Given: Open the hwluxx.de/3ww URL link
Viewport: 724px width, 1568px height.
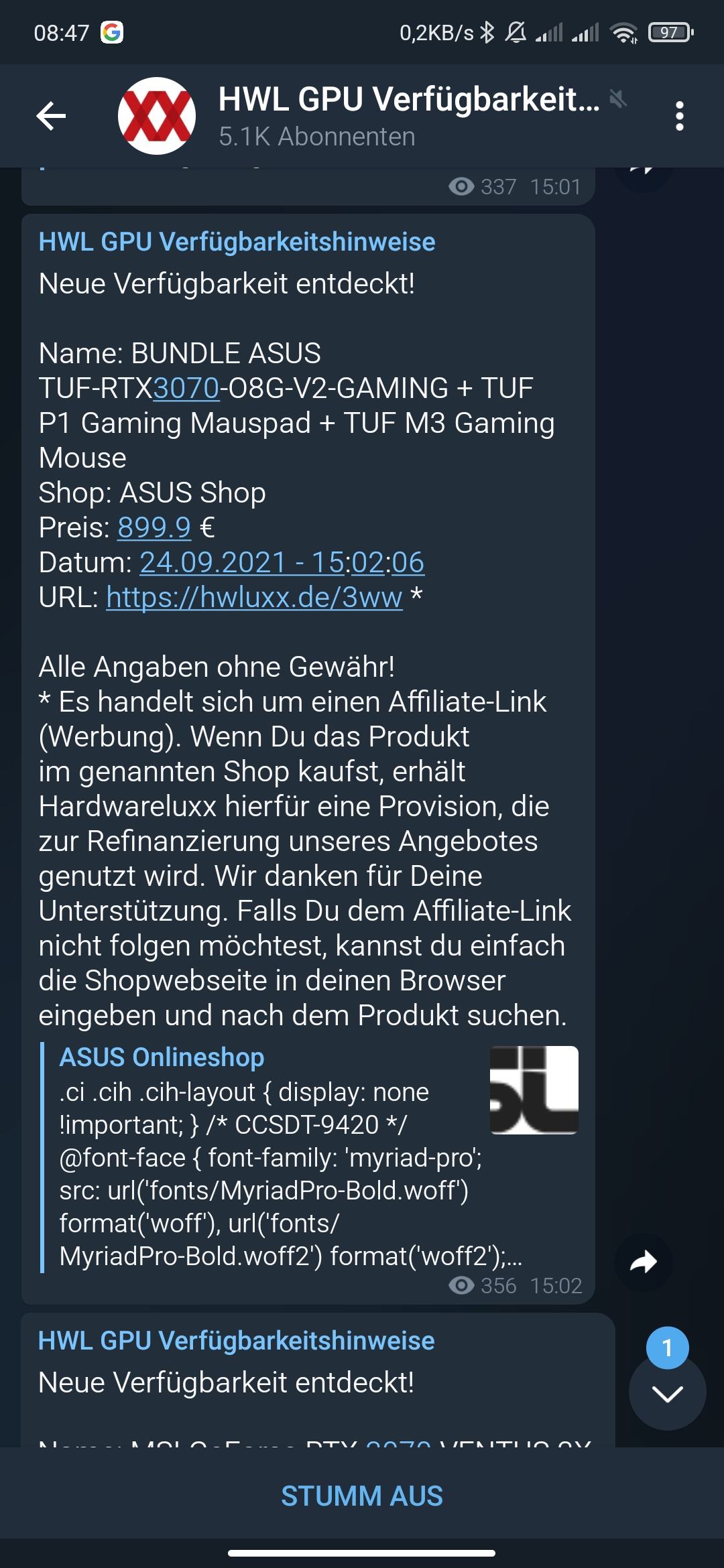Looking at the screenshot, I should point(254,597).
